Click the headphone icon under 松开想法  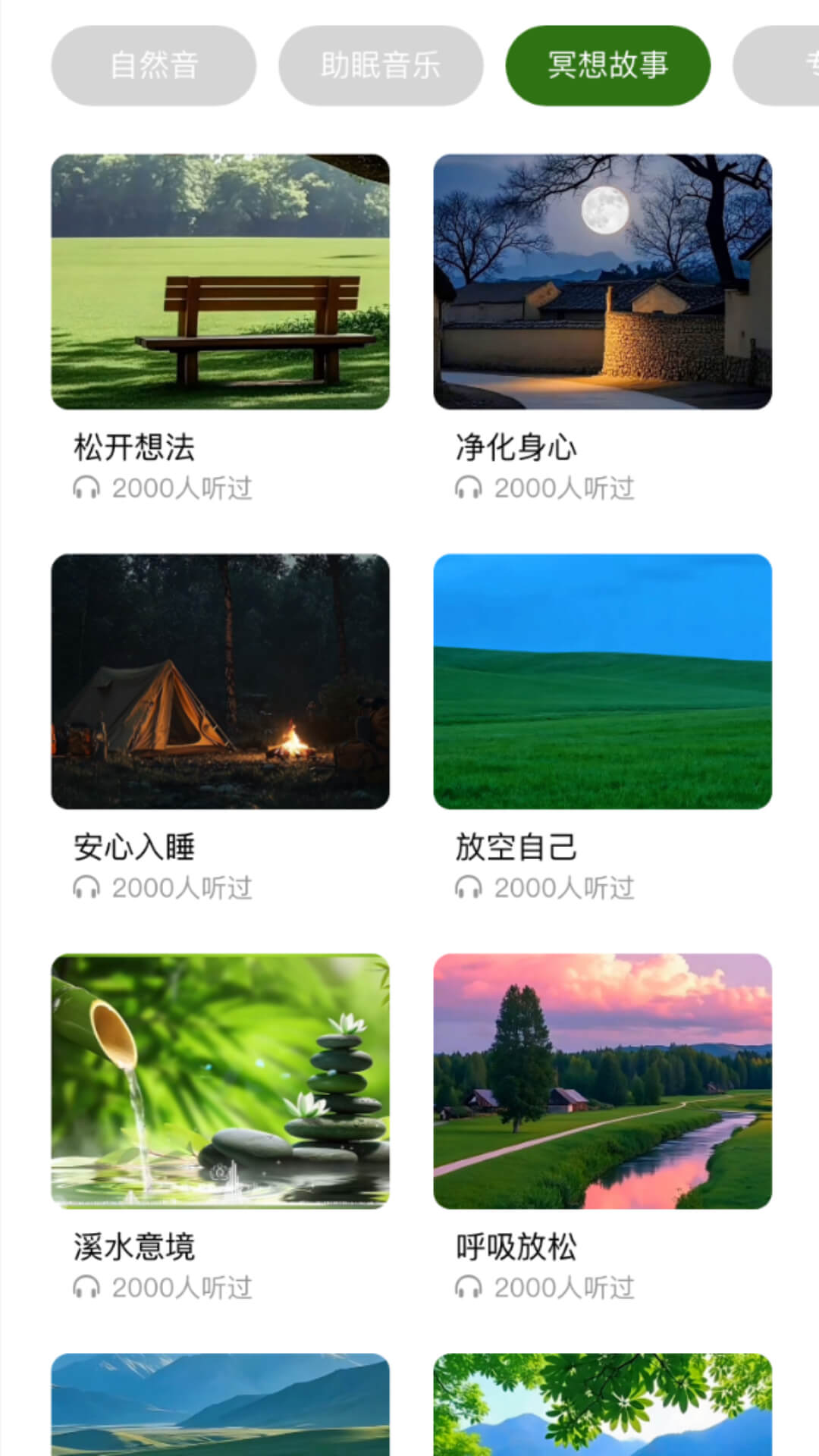click(89, 488)
